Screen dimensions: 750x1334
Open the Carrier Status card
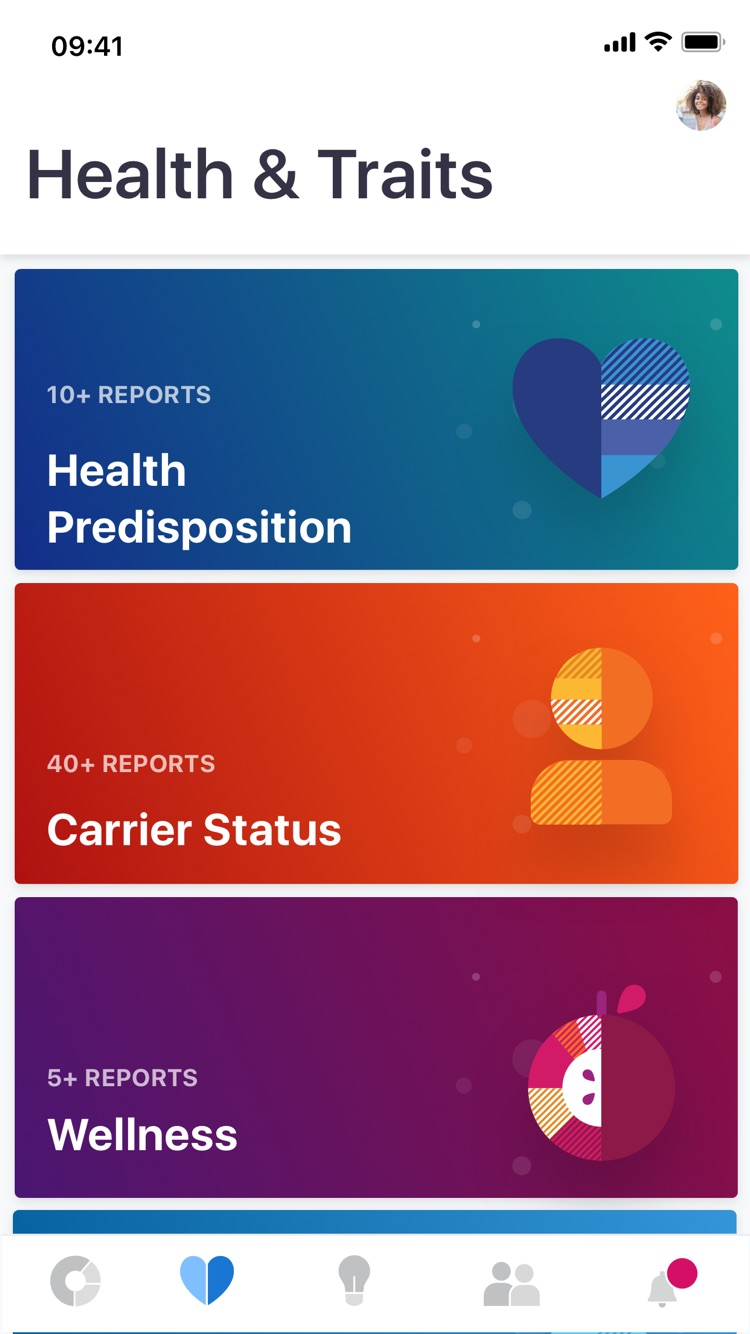375,733
